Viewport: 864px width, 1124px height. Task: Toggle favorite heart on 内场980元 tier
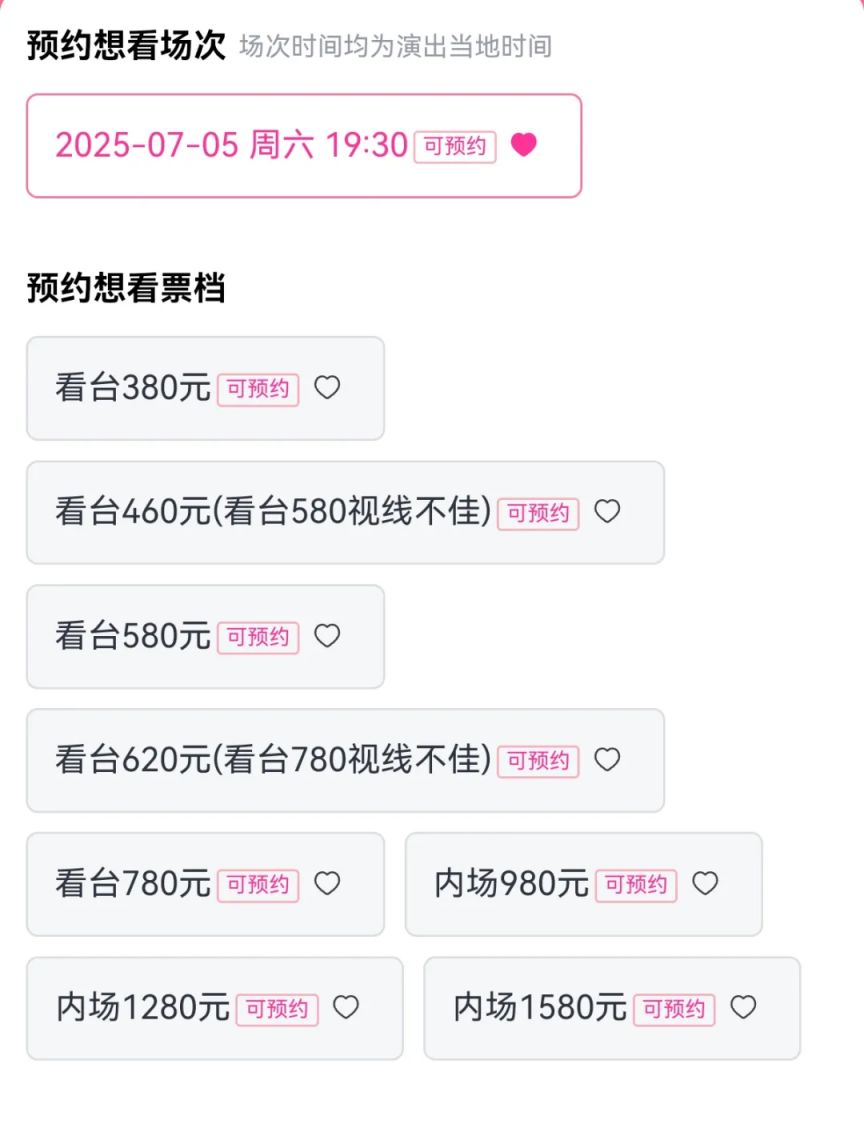click(706, 884)
